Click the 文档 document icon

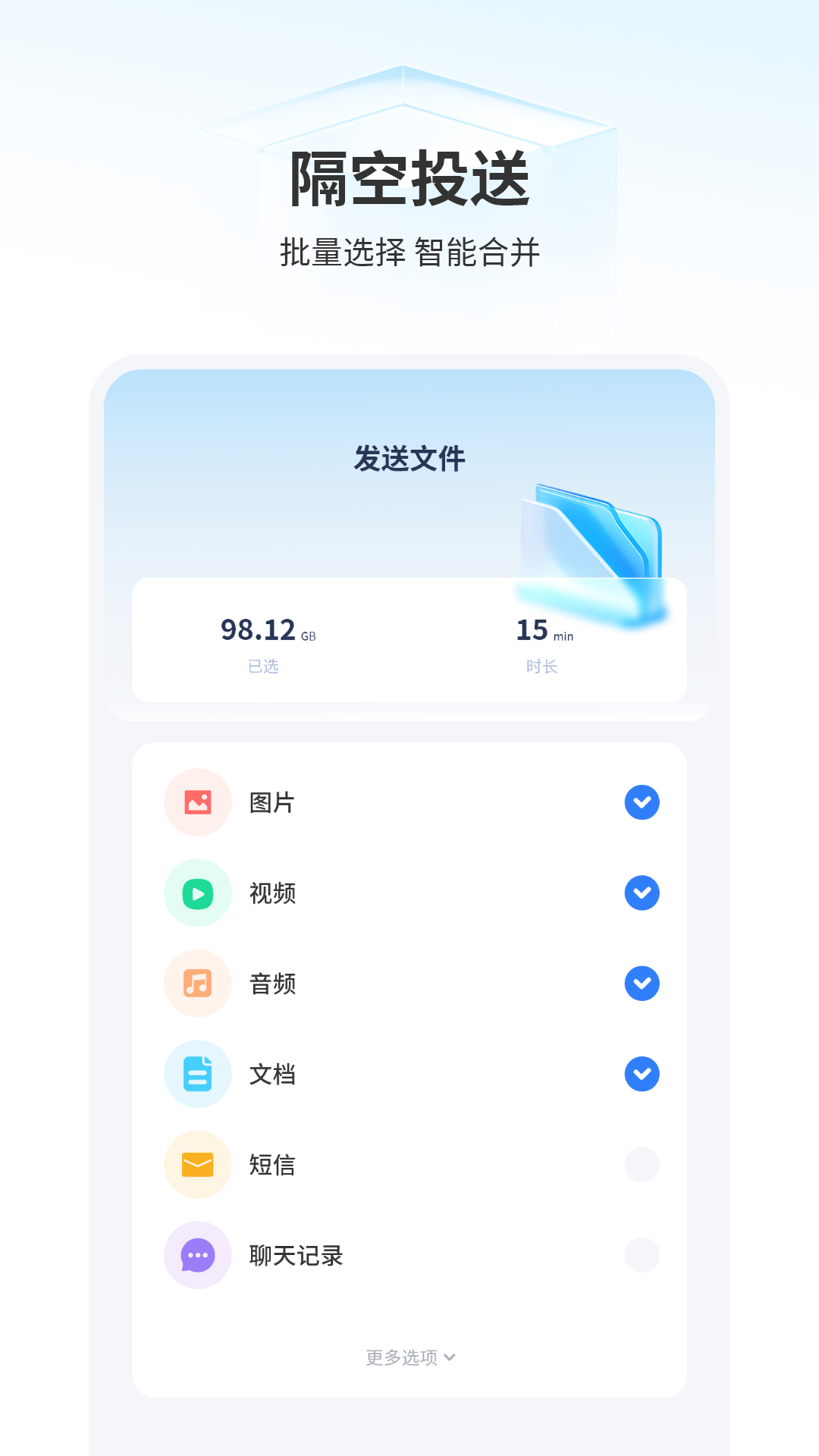pyautogui.click(x=197, y=1074)
